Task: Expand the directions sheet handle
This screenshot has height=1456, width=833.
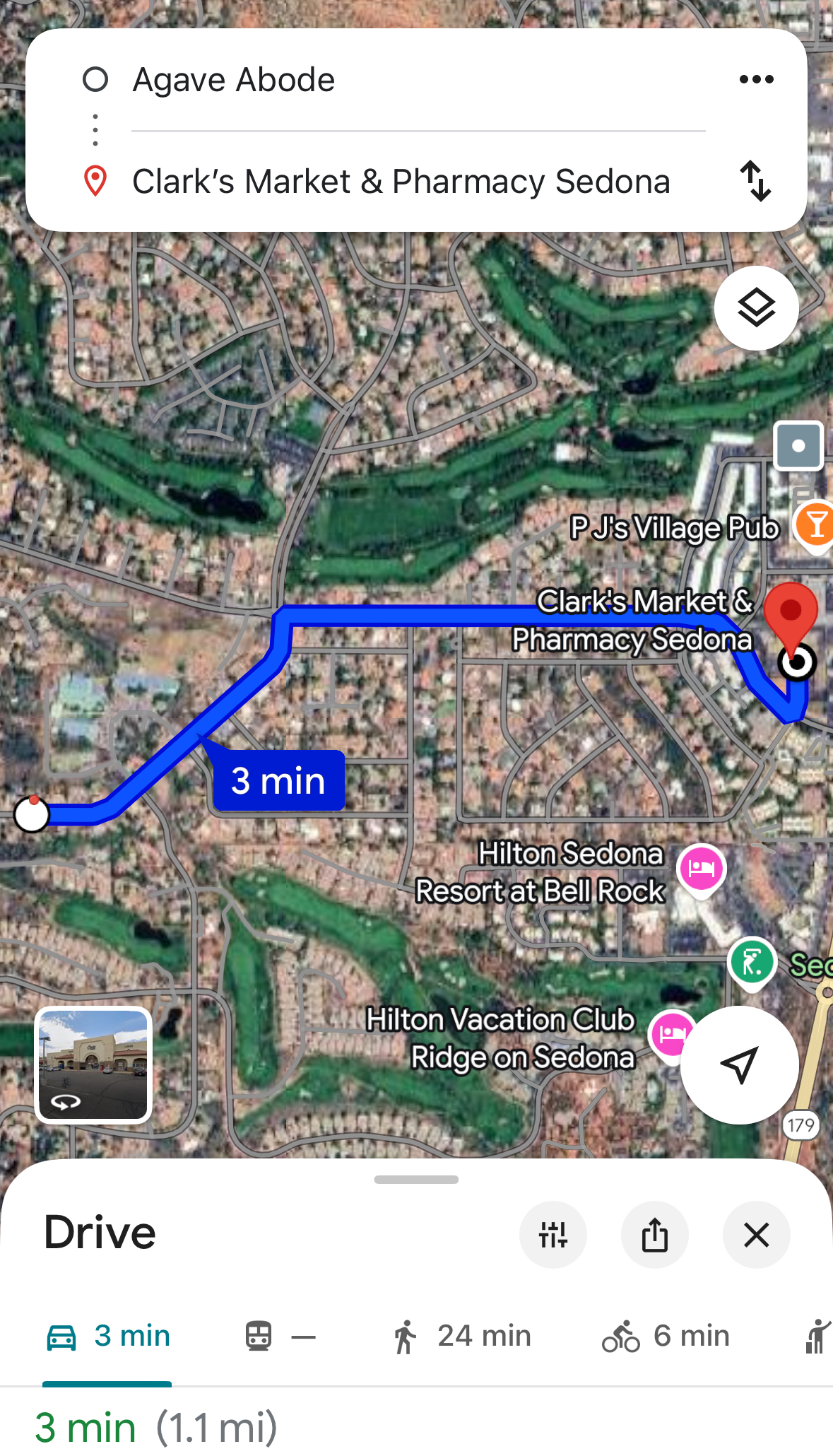Action: (416, 1180)
